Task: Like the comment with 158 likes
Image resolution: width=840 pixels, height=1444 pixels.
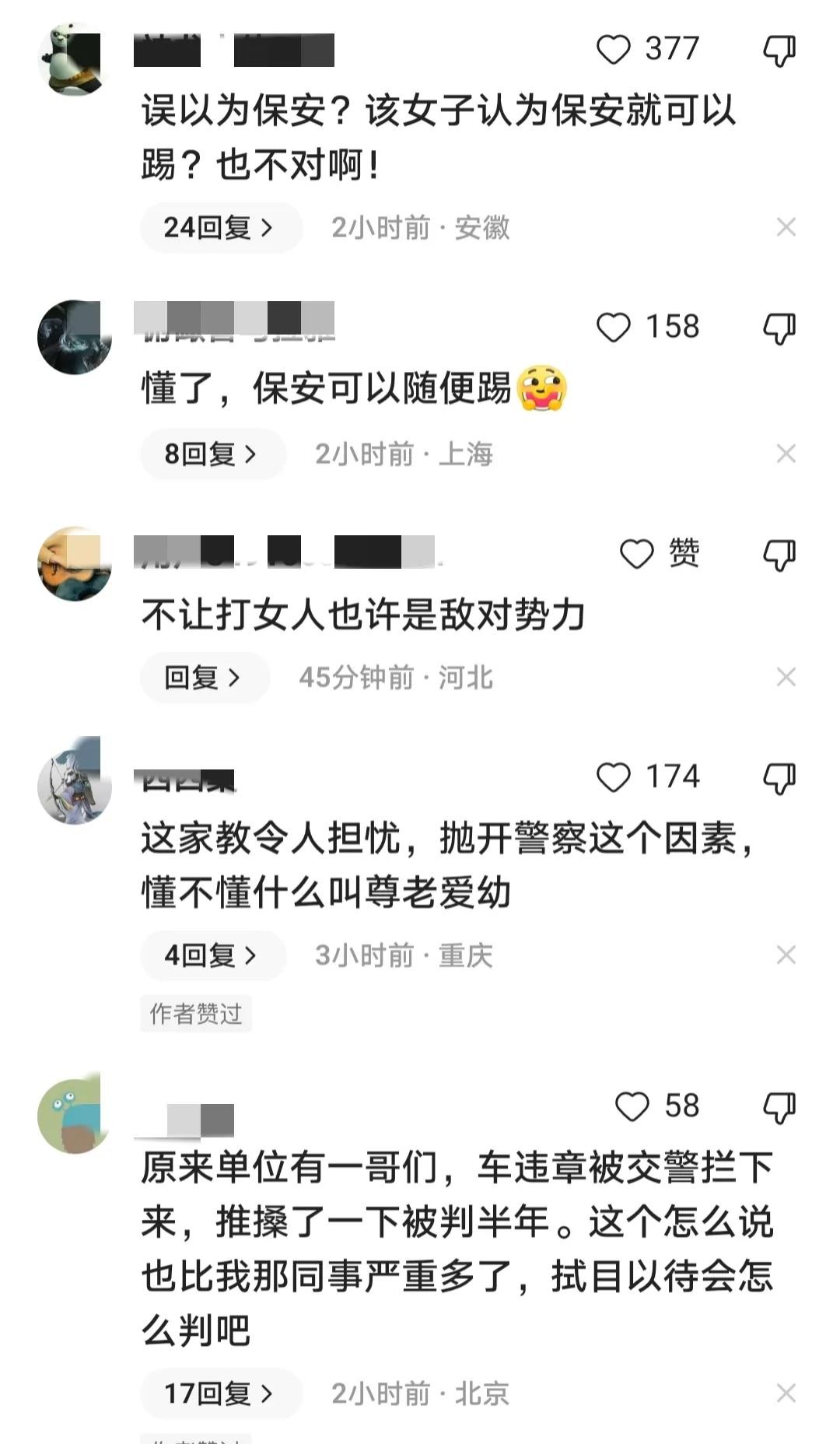Action: click(614, 328)
